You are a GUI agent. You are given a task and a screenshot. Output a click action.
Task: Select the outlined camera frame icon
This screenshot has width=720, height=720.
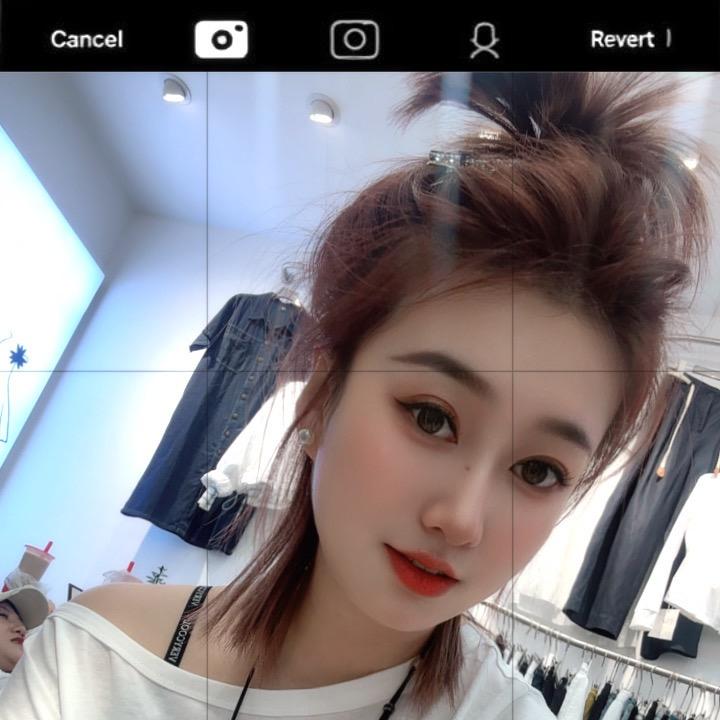354,39
